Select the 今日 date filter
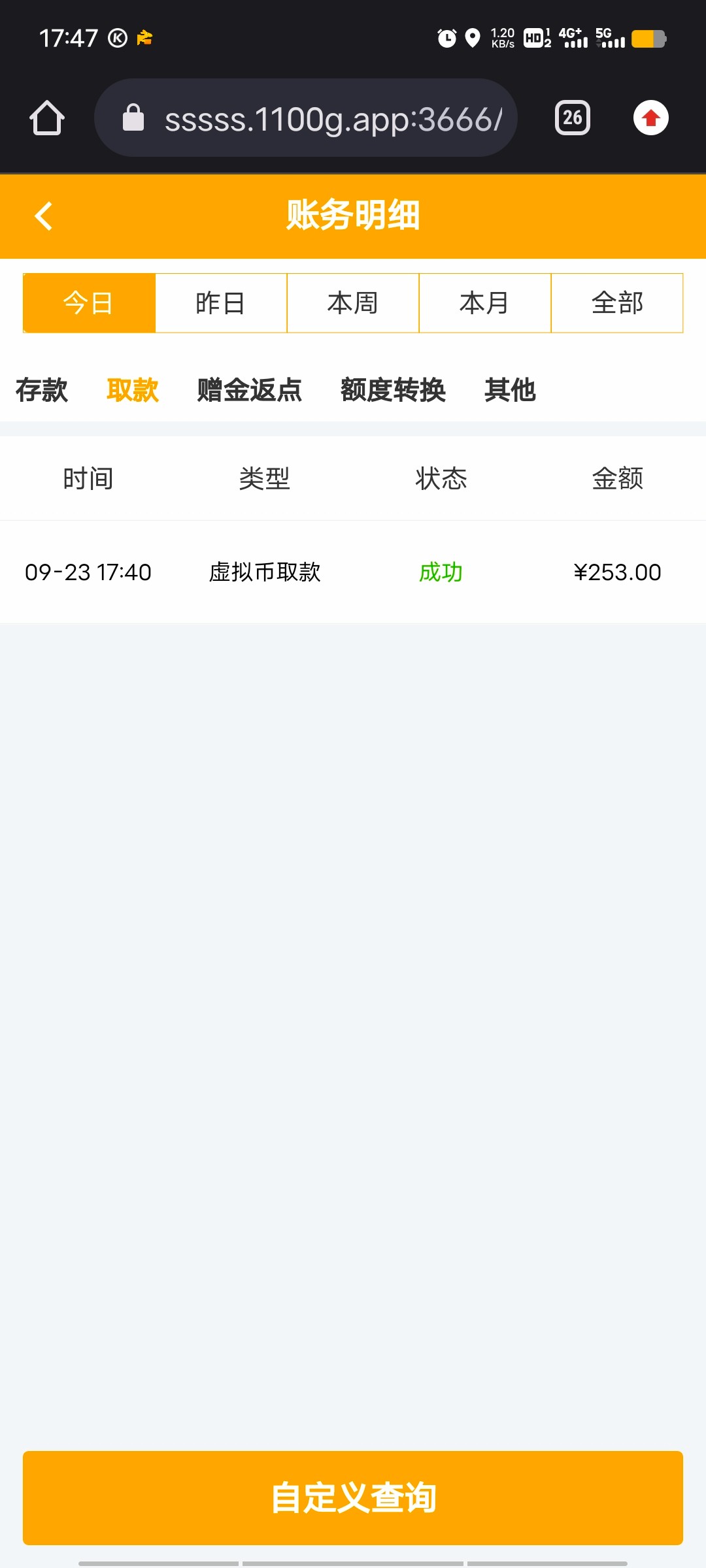The image size is (706, 1568). tap(89, 303)
